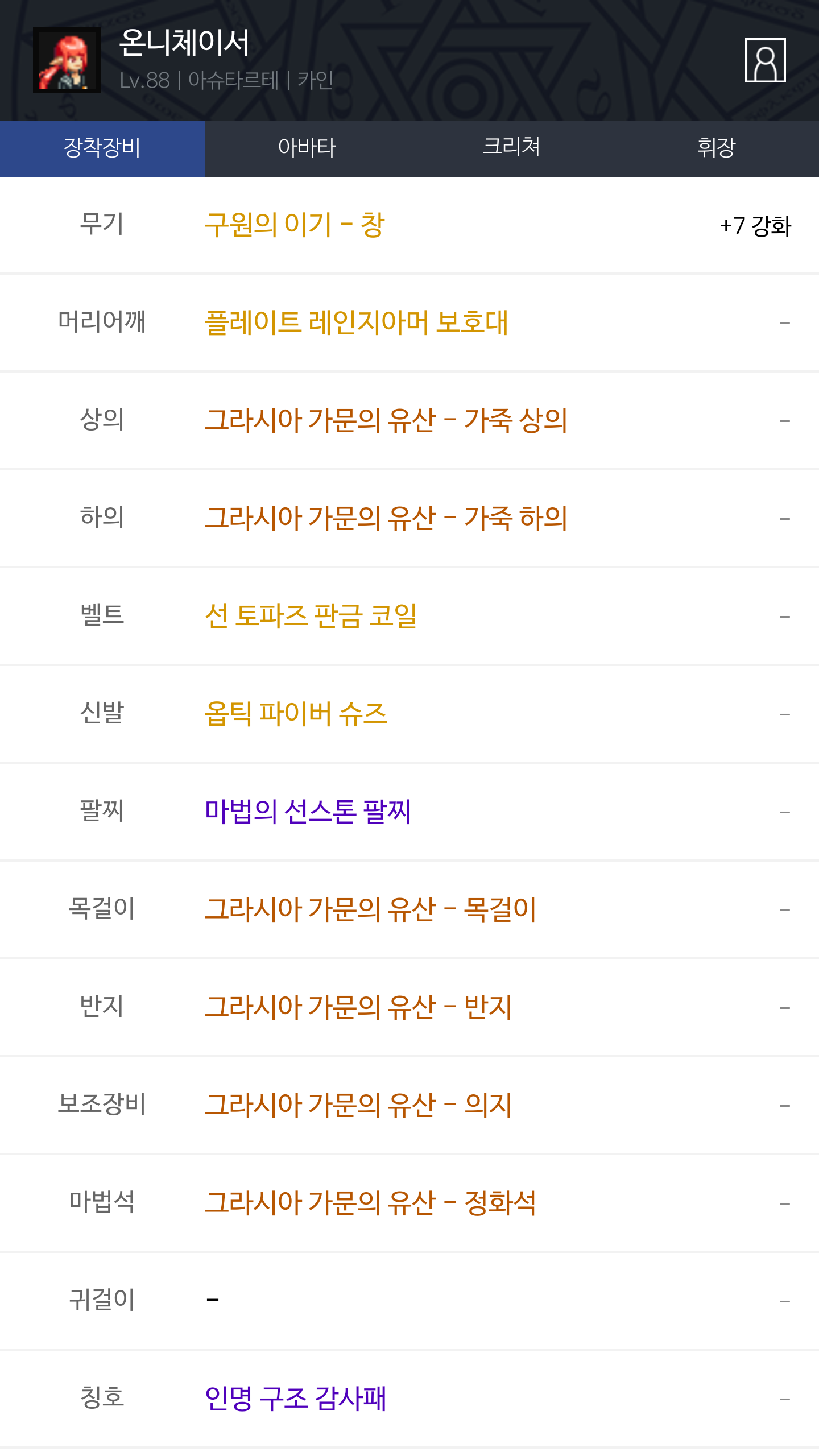This screenshot has height=1456, width=819.
Task: Open 플레이트 레인지아머 보호대 item info
Action: 356,322
